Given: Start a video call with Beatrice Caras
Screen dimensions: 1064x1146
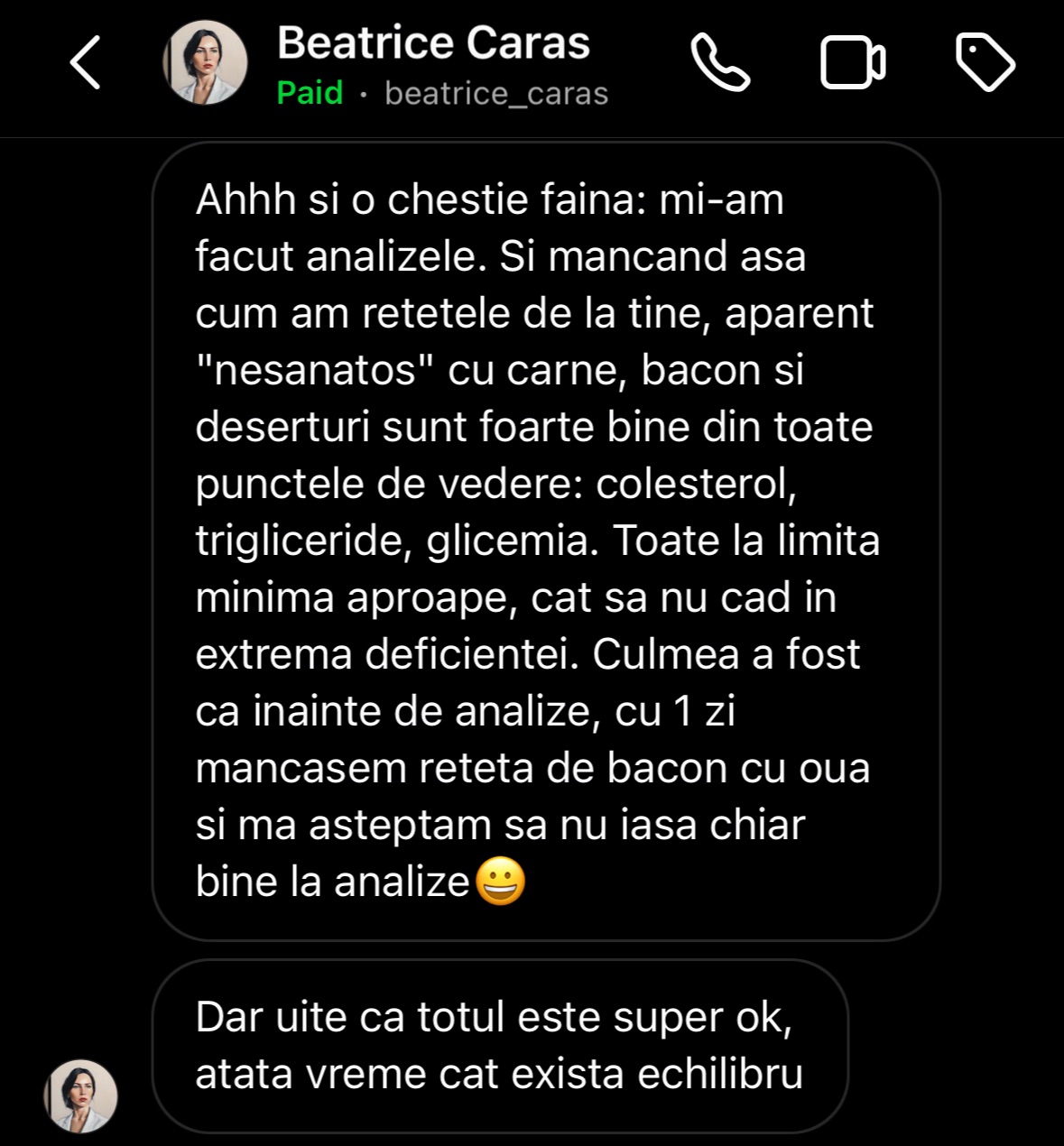Looking at the screenshot, I should point(852,63).
